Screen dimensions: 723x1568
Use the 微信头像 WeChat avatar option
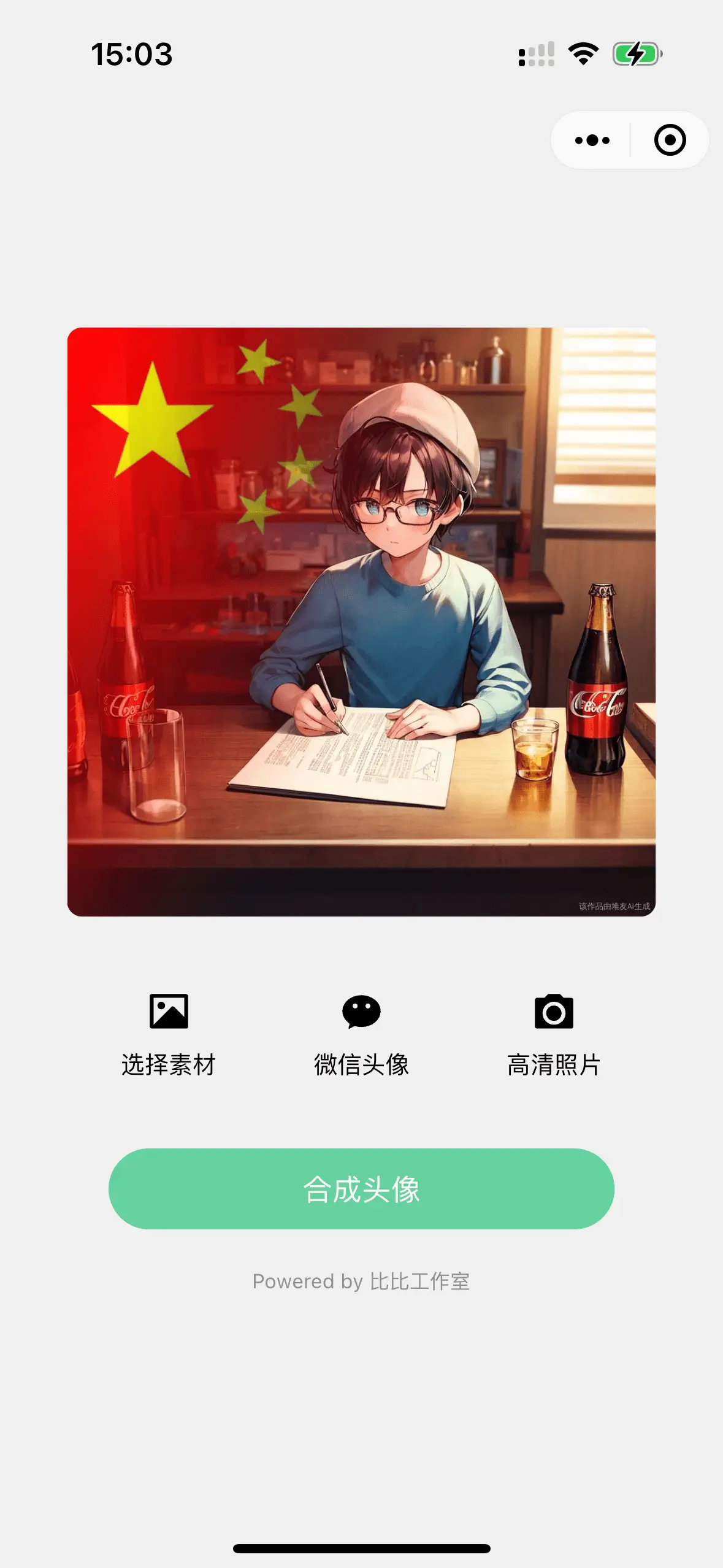[x=361, y=1034]
